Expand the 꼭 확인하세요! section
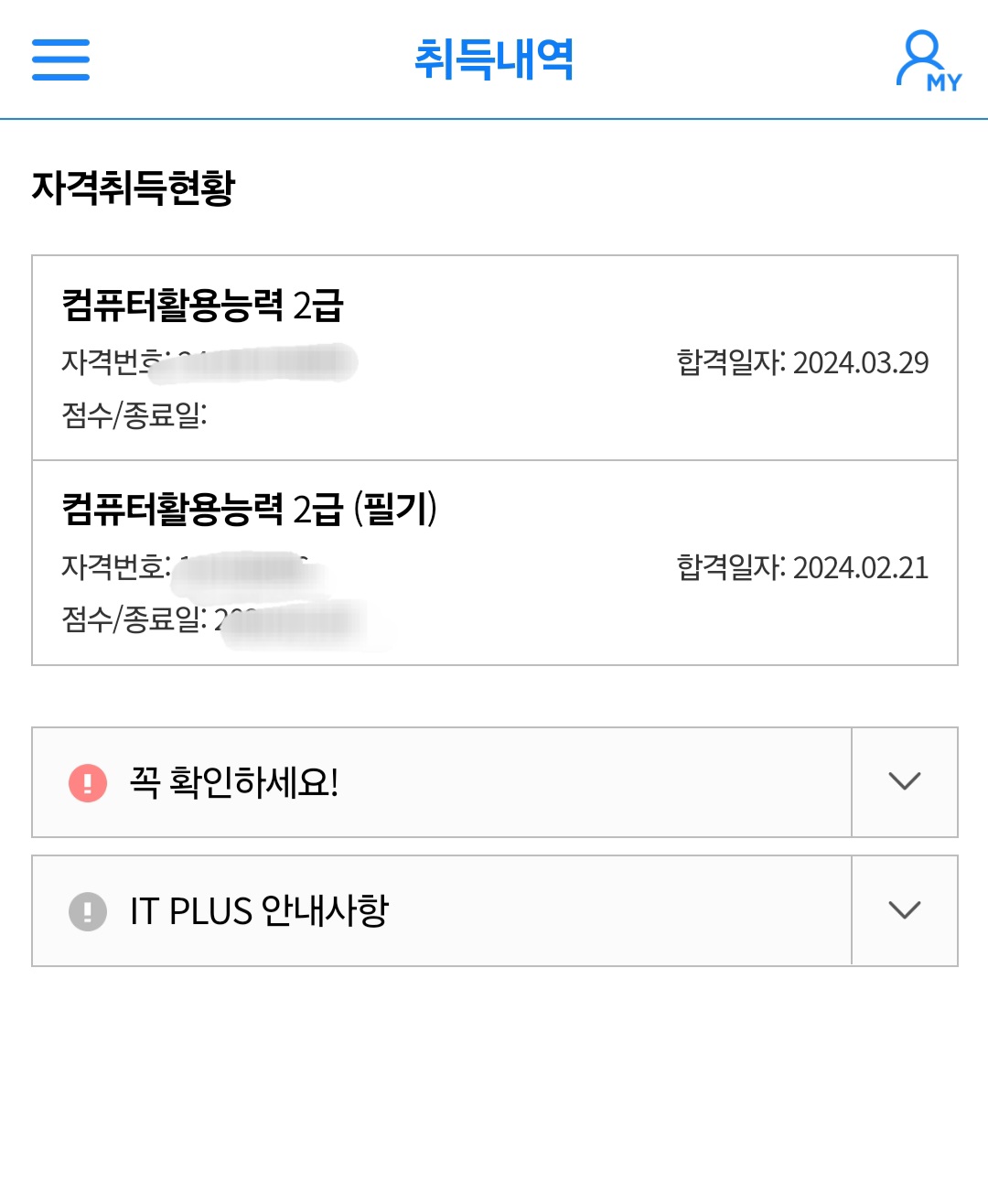Viewport: 988px width, 1204px height. pos(904,782)
